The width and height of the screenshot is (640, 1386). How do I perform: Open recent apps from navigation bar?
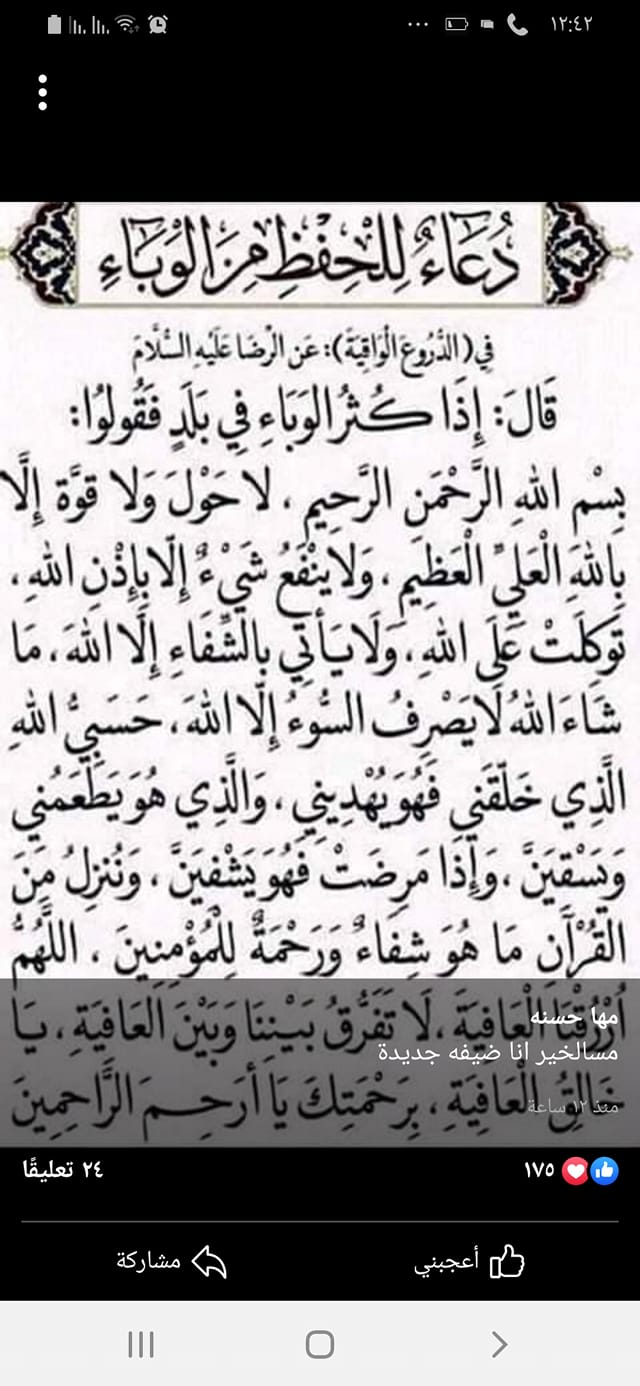pyautogui.click(x=141, y=1344)
